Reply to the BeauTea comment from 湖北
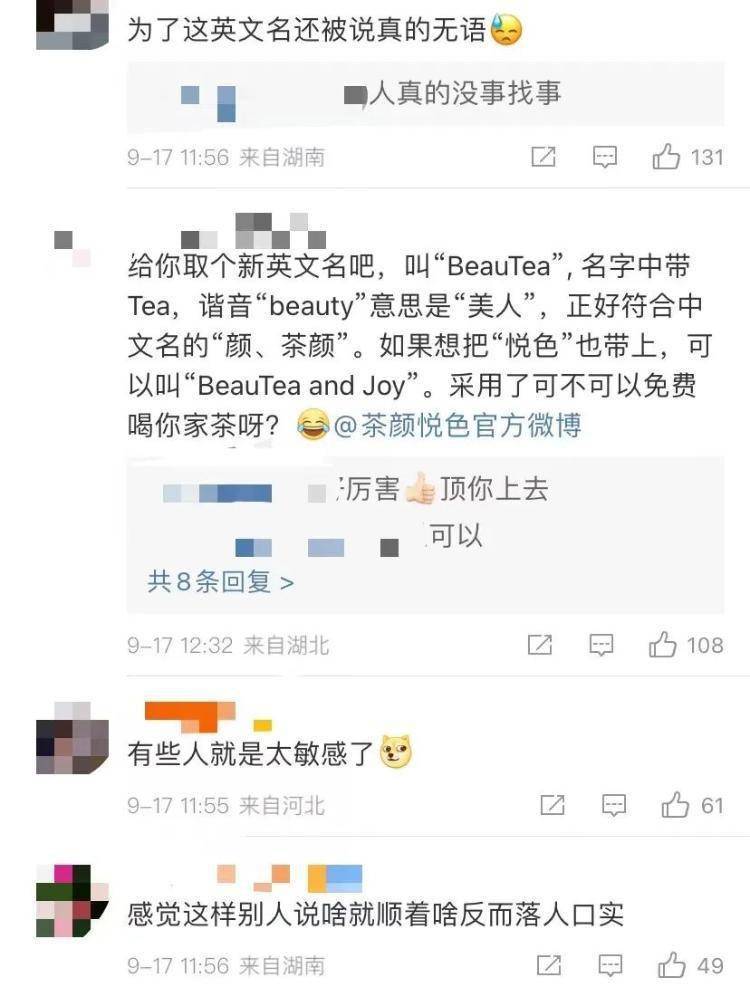Screen dimensions: 750x987 (x=601, y=645)
